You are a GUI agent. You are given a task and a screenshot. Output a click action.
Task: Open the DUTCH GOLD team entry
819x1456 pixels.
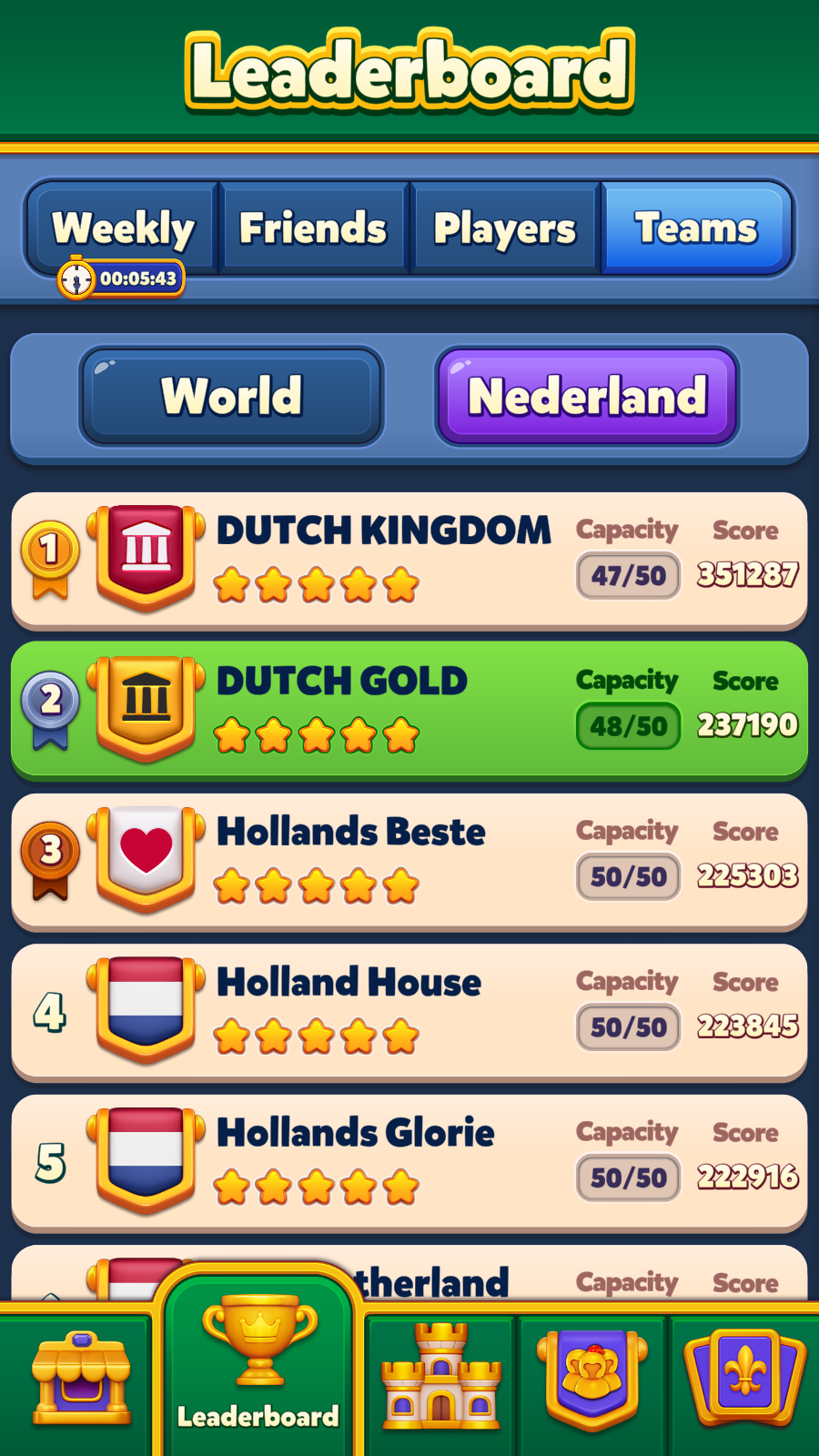click(409, 710)
